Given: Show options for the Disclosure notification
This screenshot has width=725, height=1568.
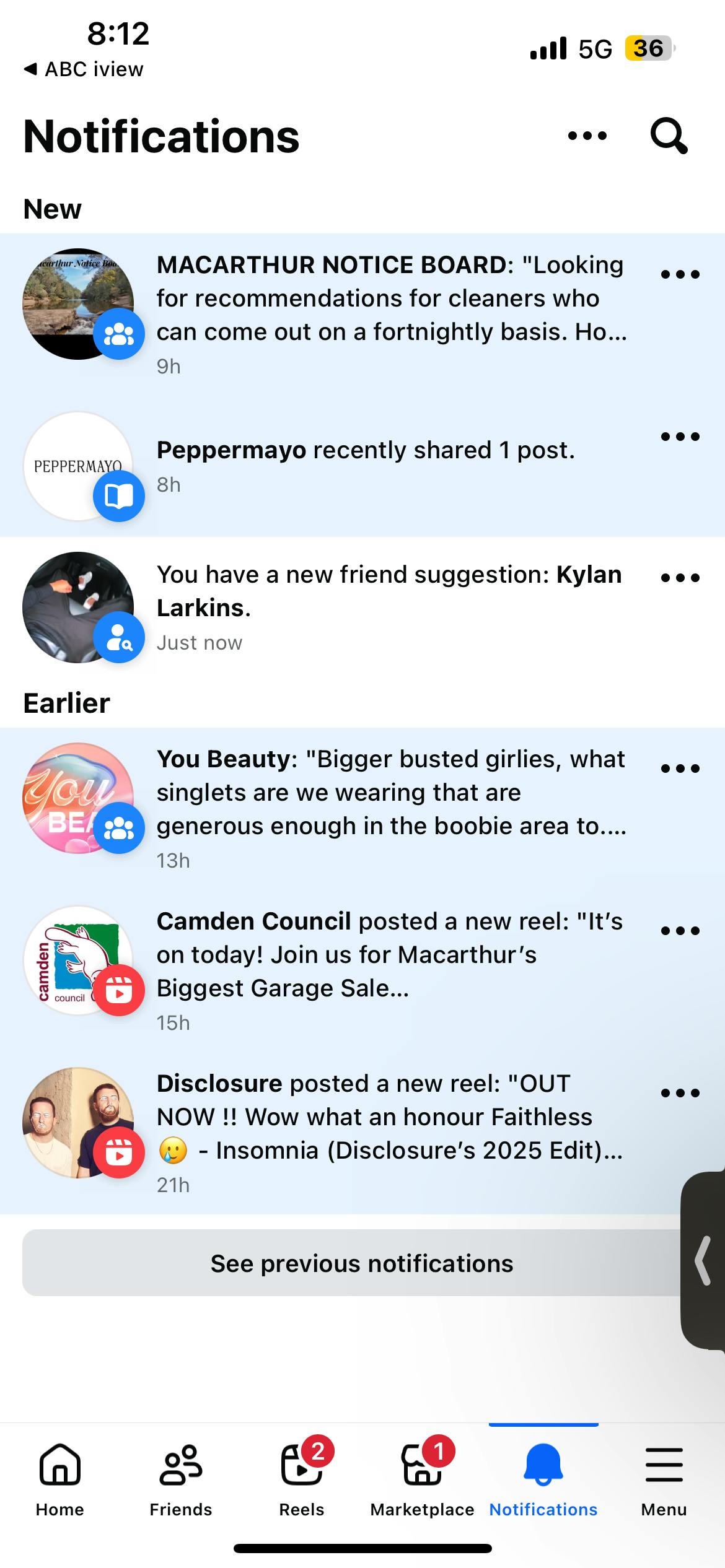Looking at the screenshot, I should pyautogui.click(x=680, y=1093).
